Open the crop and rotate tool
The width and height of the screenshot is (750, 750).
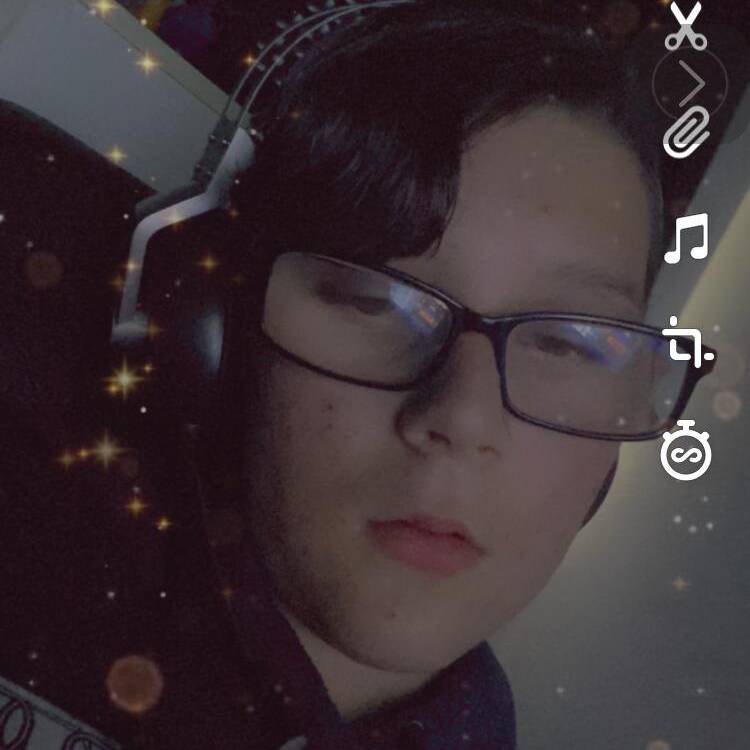pos(688,343)
